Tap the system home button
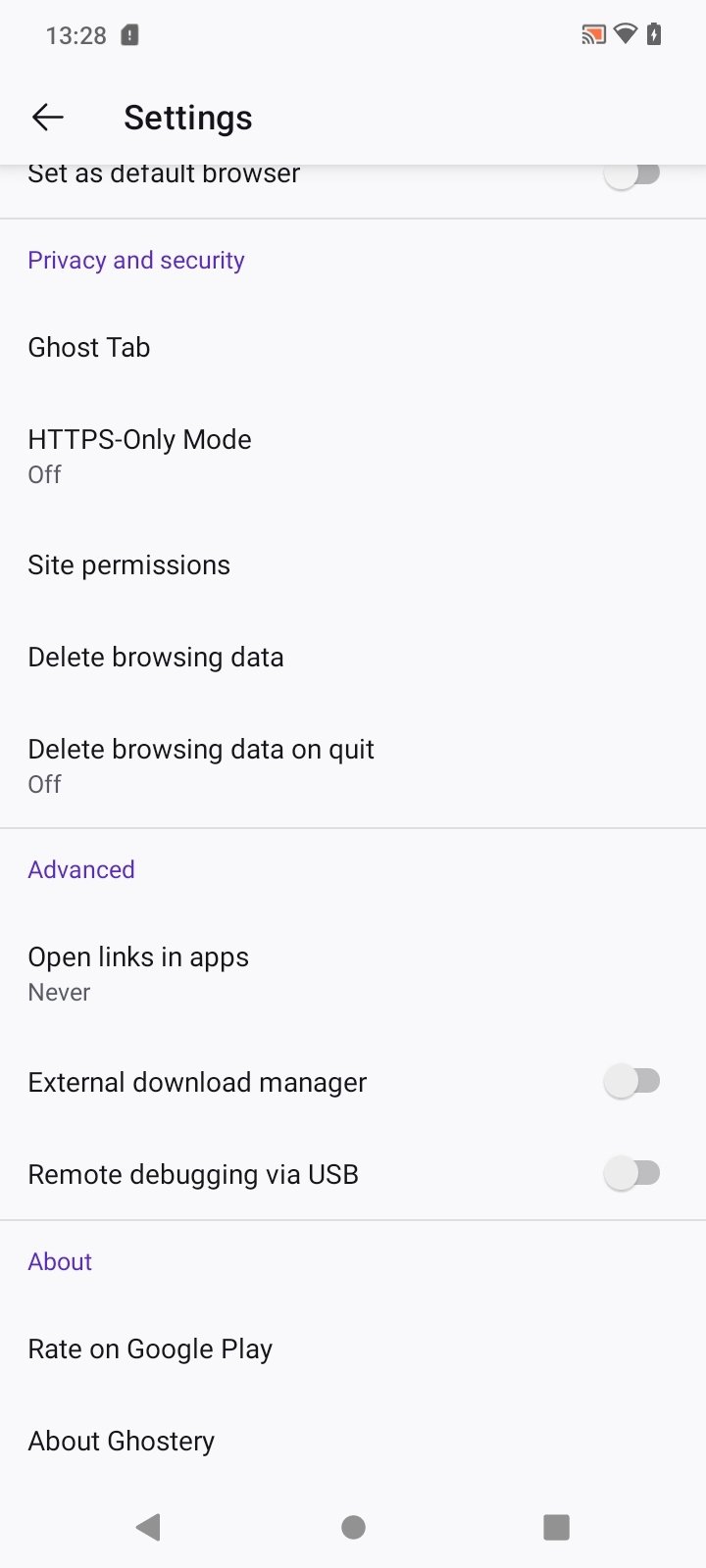 coord(353,1527)
